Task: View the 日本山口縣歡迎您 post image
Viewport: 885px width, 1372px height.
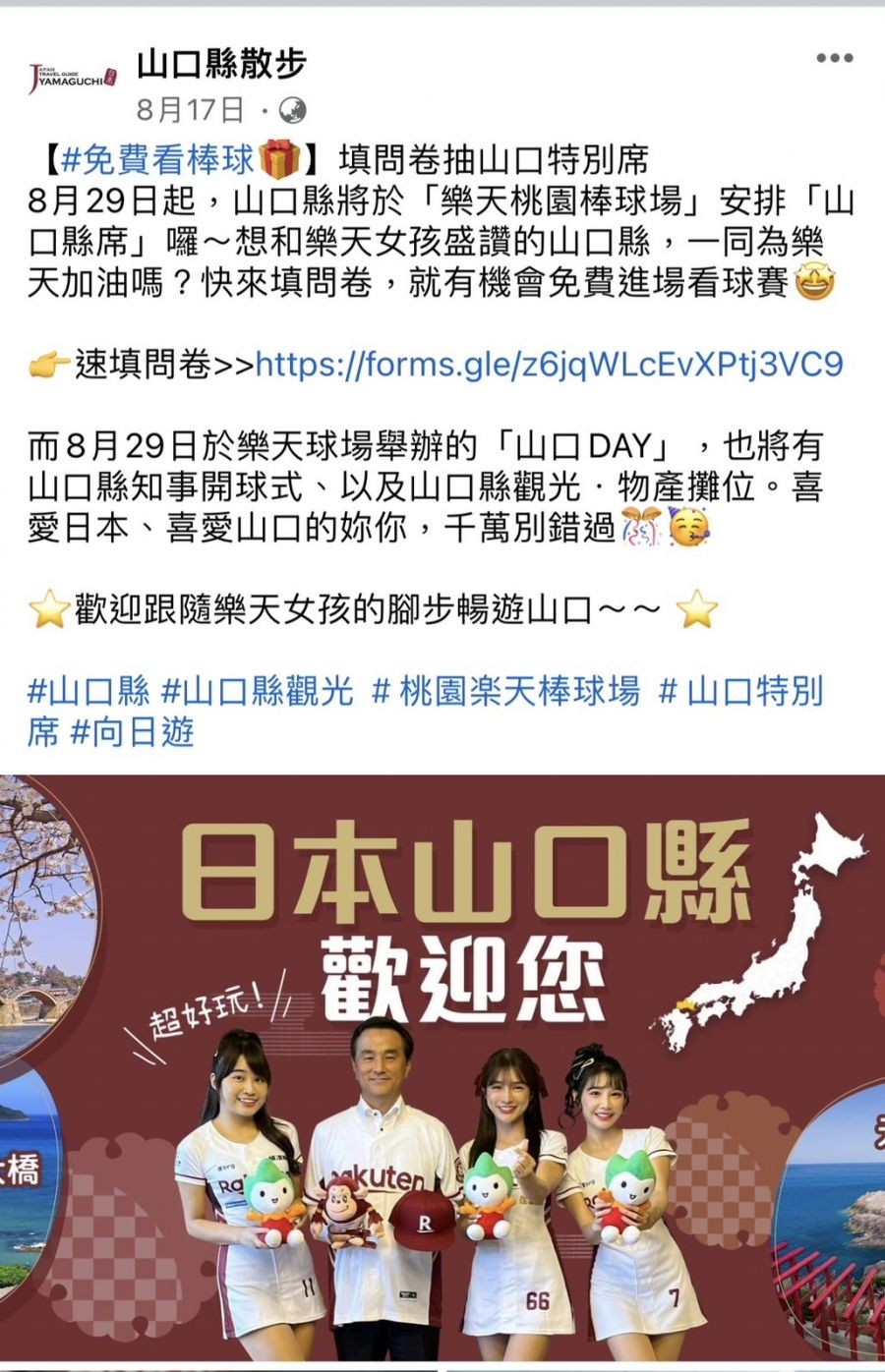Action: (442, 1071)
